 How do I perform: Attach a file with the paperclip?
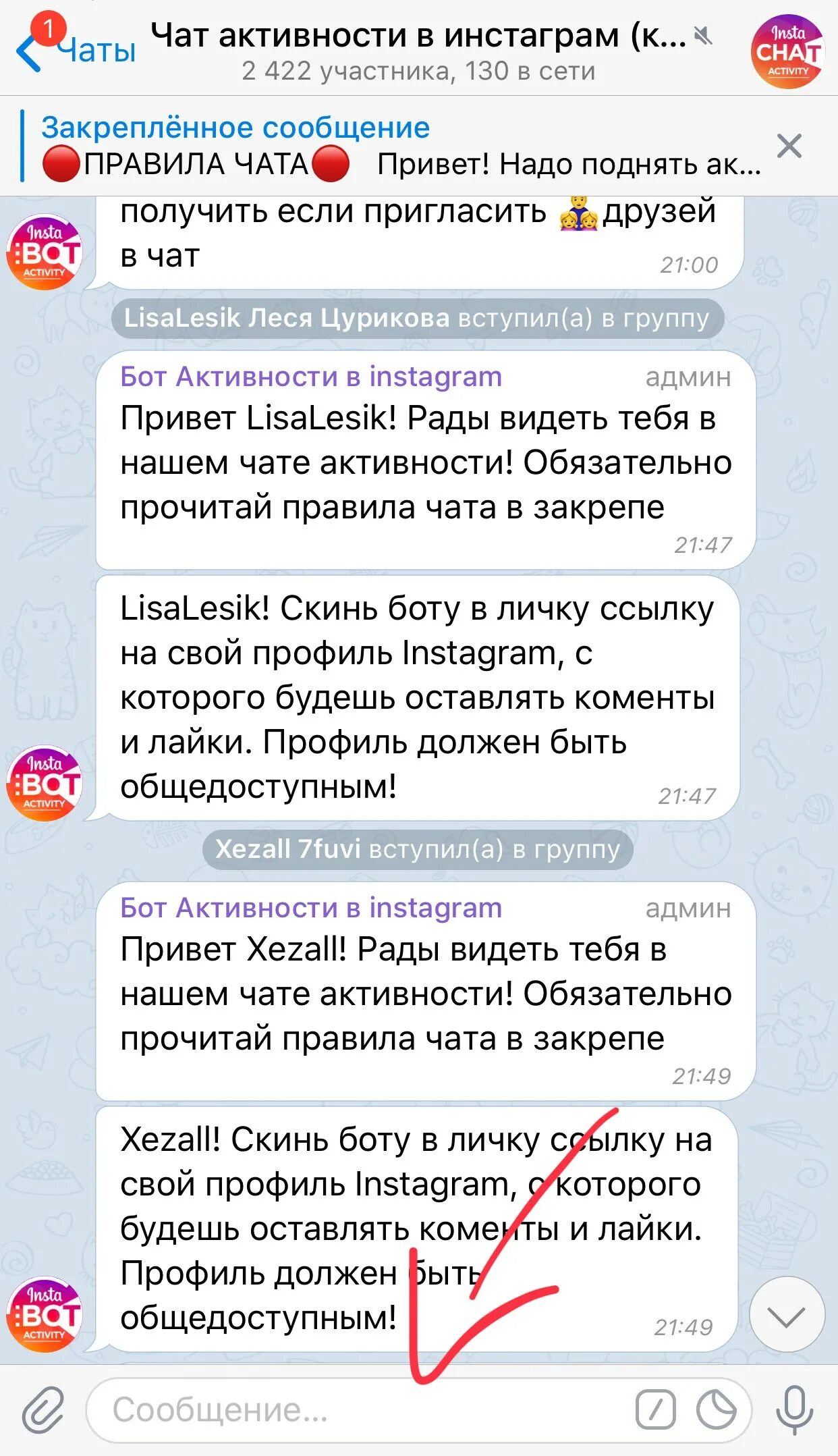click(43, 1410)
